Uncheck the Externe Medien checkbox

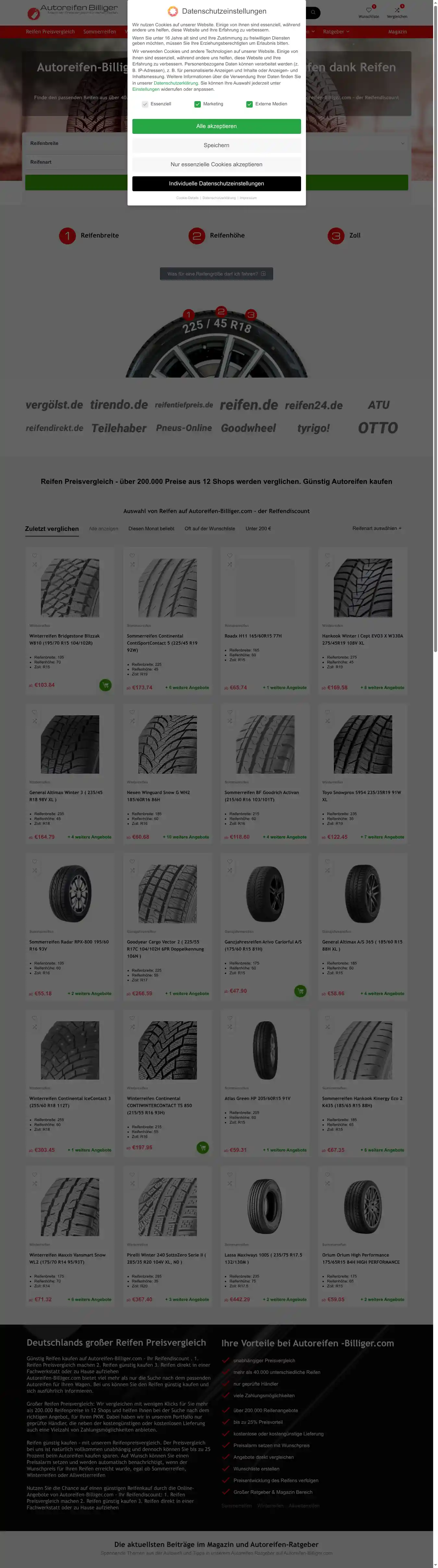(249, 104)
